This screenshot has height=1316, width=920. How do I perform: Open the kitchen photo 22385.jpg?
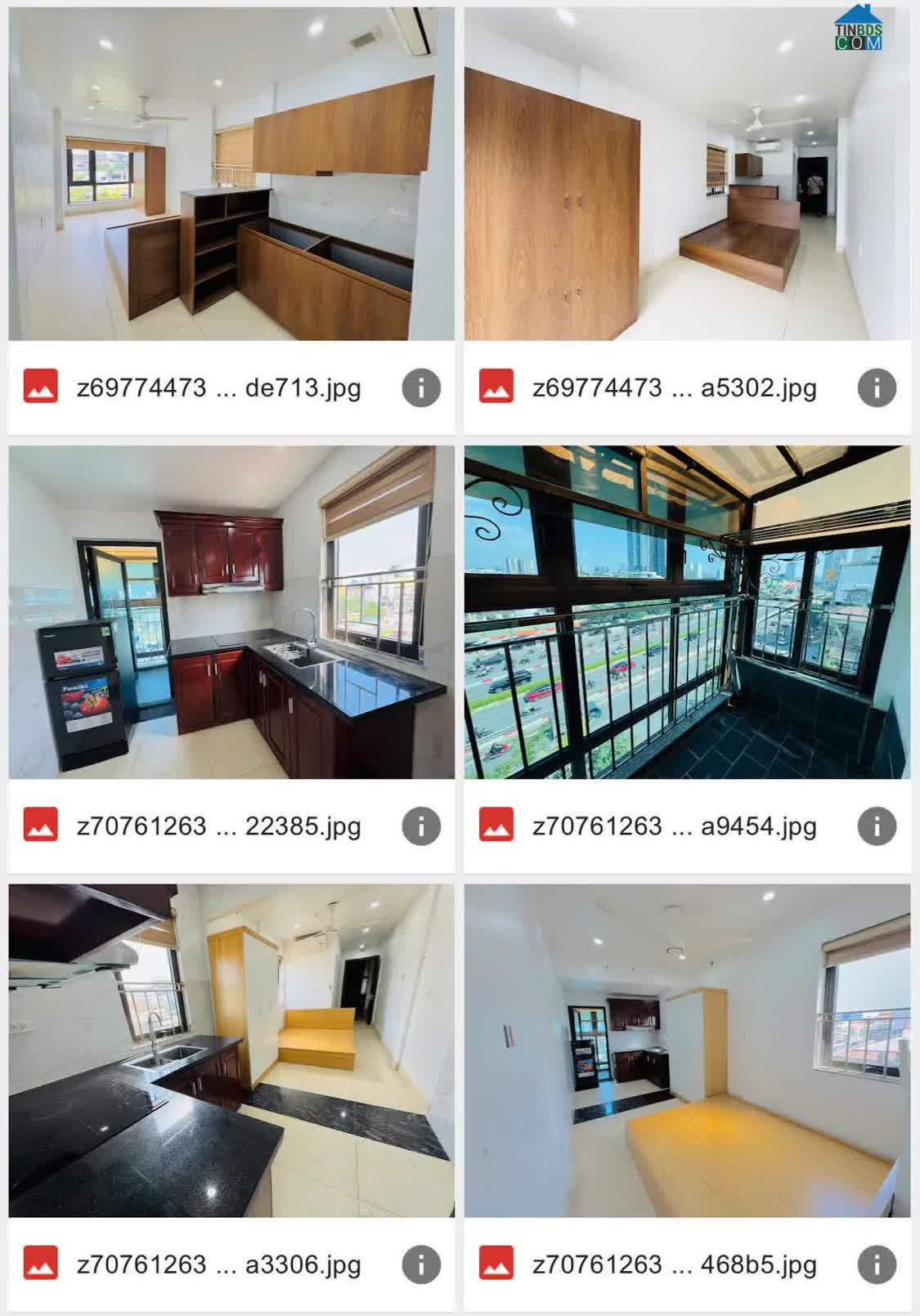point(231,612)
